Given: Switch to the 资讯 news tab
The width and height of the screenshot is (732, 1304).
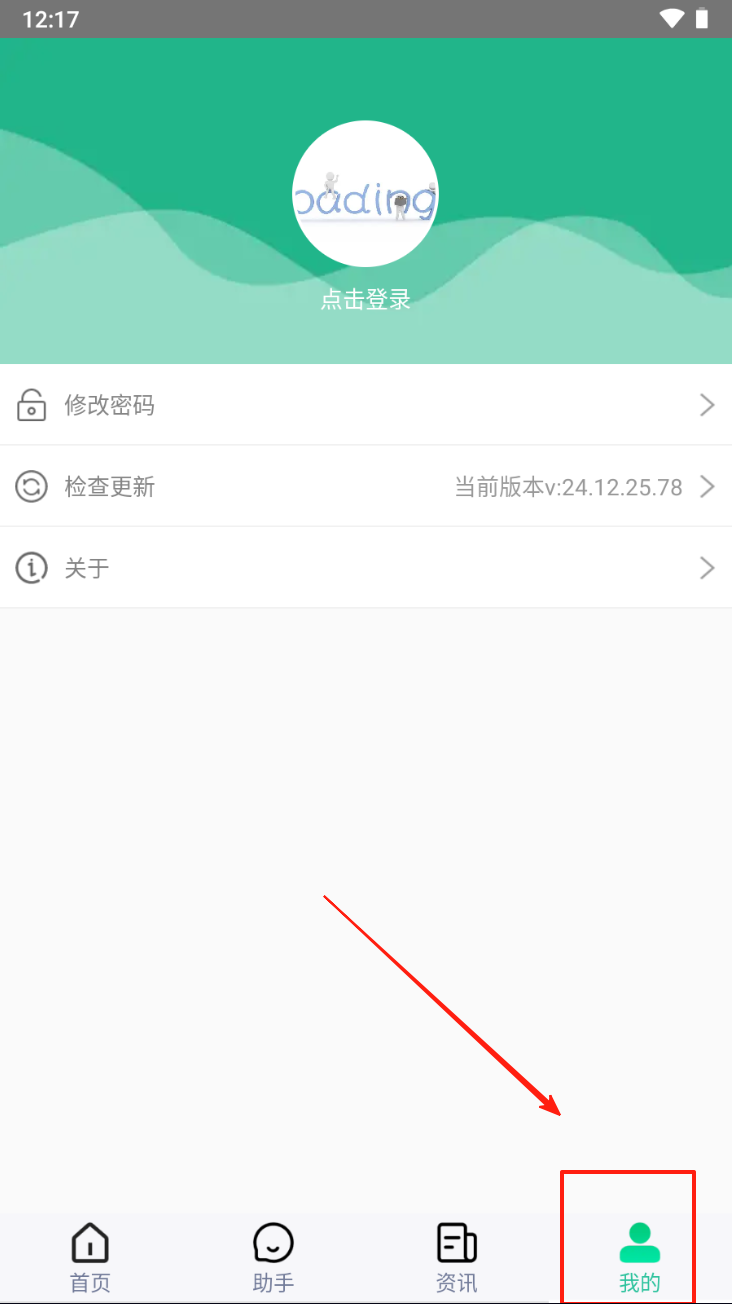Looking at the screenshot, I should 457,1258.
